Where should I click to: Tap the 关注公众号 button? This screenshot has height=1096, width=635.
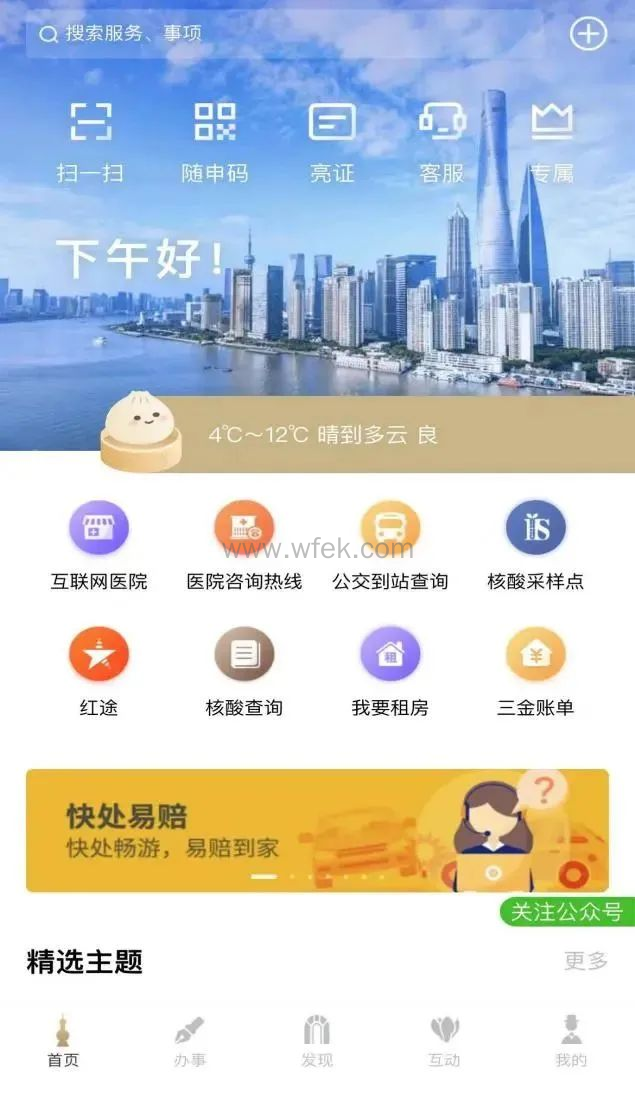(x=567, y=911)
